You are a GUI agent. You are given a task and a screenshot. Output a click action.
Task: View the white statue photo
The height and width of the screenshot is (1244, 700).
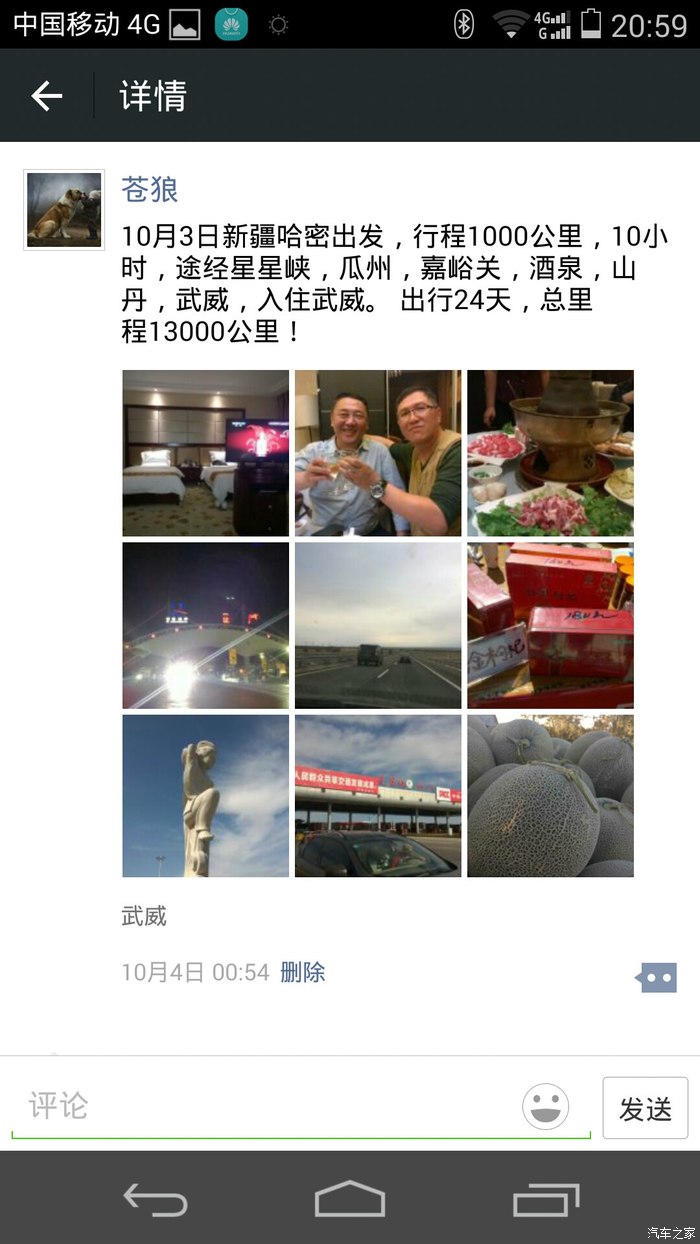point(205,796)
